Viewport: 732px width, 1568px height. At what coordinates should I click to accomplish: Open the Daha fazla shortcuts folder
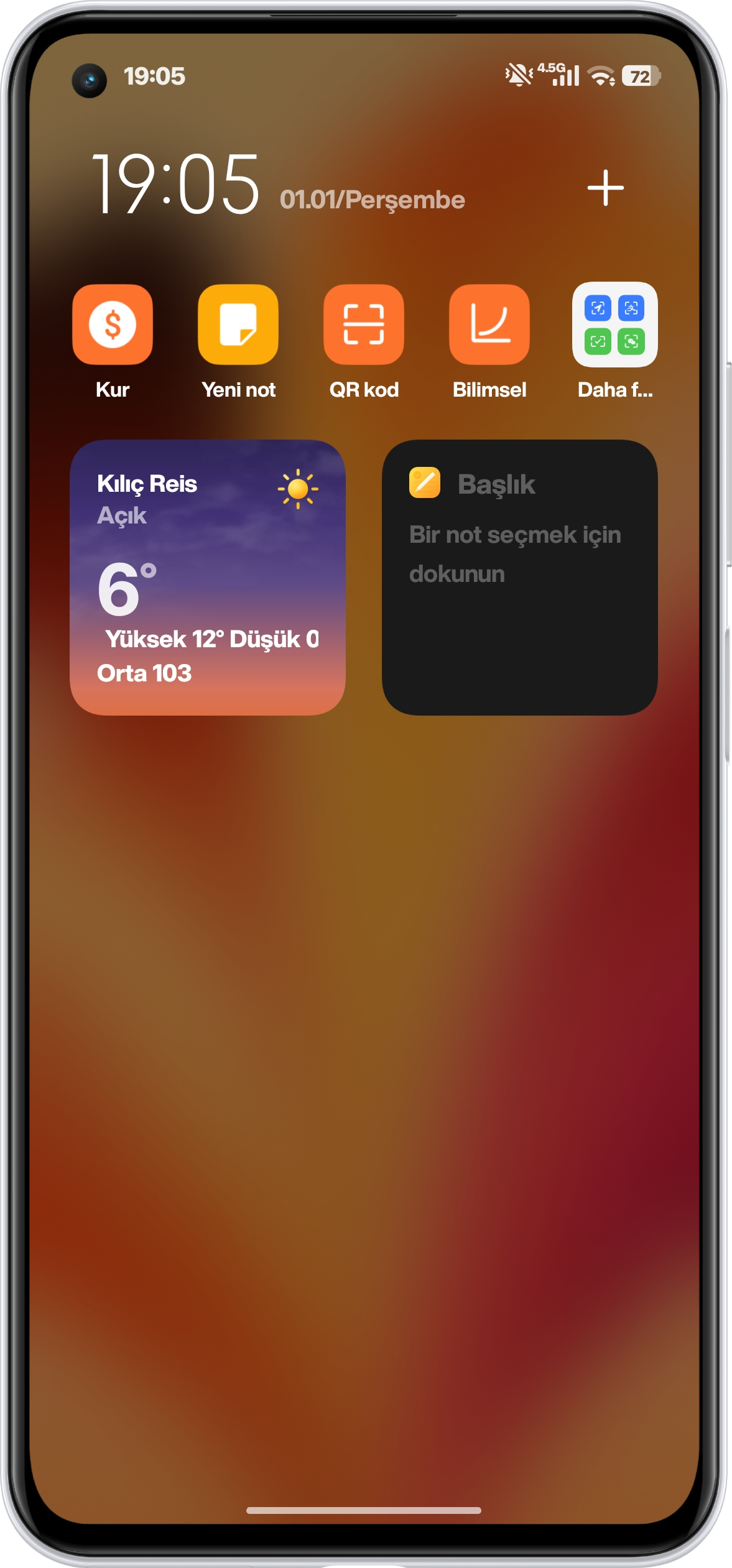[614, 325]
